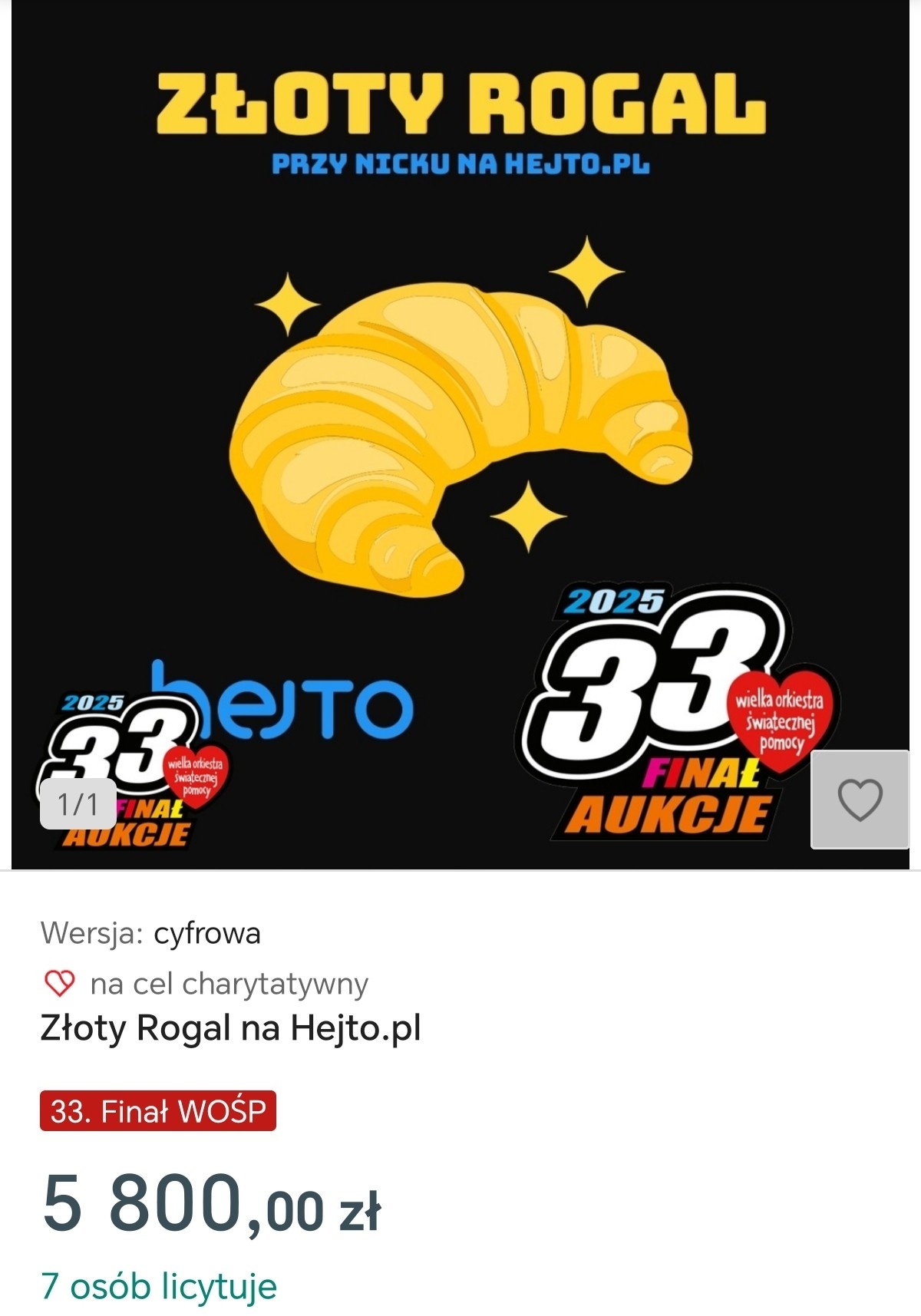Open the Złoty Rogal product image
This screenshot has width=921, height=1316.
460,430
